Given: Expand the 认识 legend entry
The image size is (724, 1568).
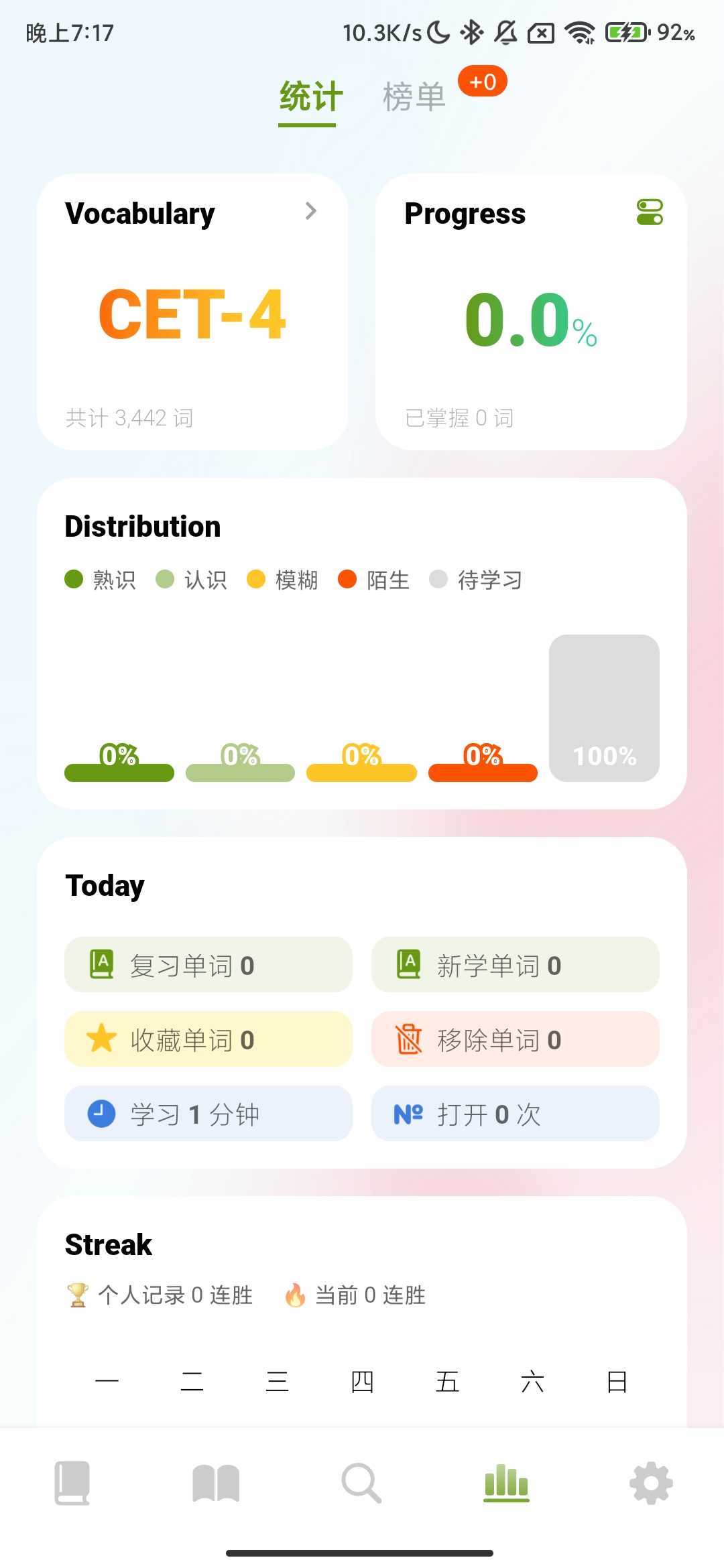Looking at the screenshot, I should coord(190,579).
